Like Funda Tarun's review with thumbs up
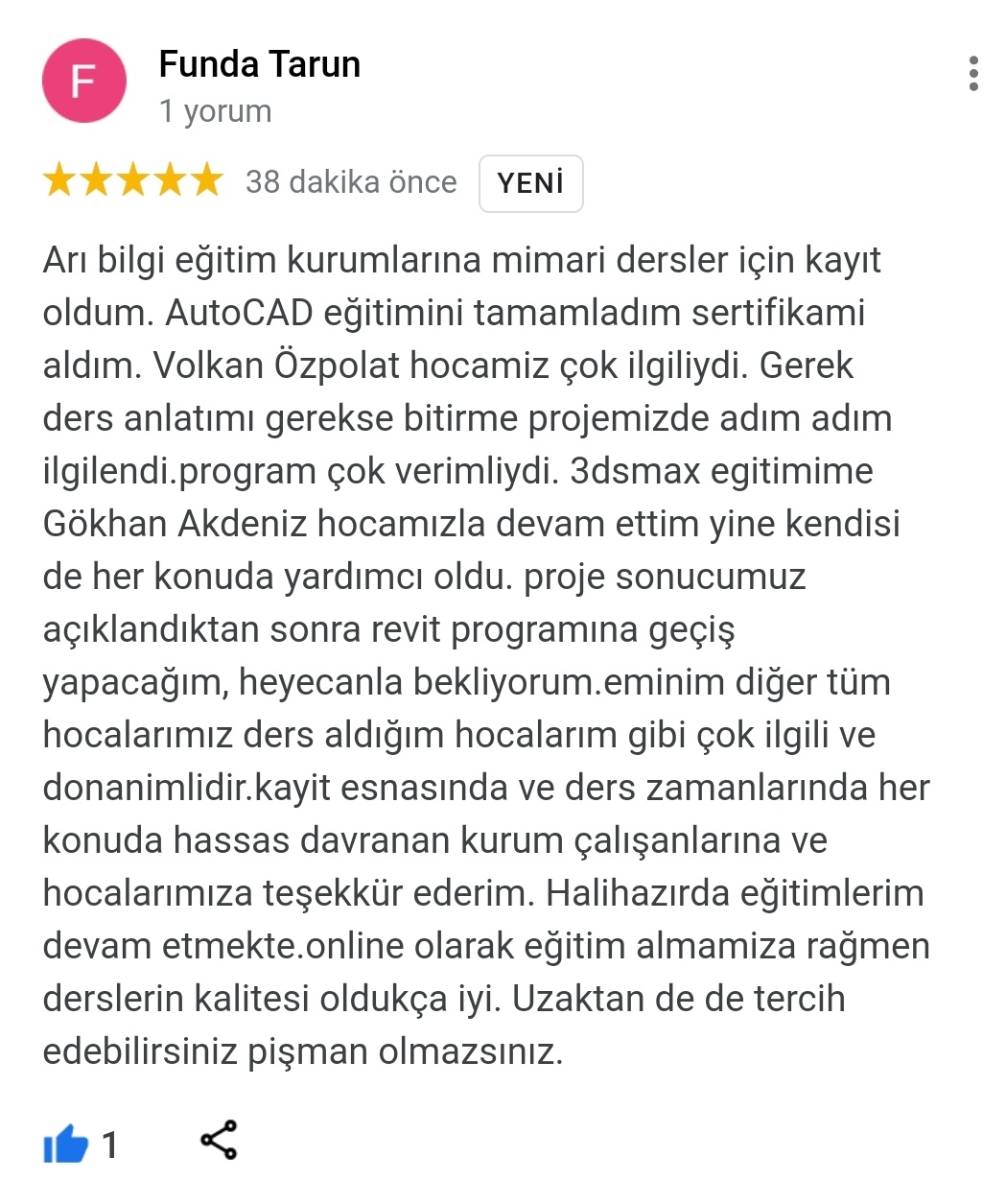 click(65, 1143)
